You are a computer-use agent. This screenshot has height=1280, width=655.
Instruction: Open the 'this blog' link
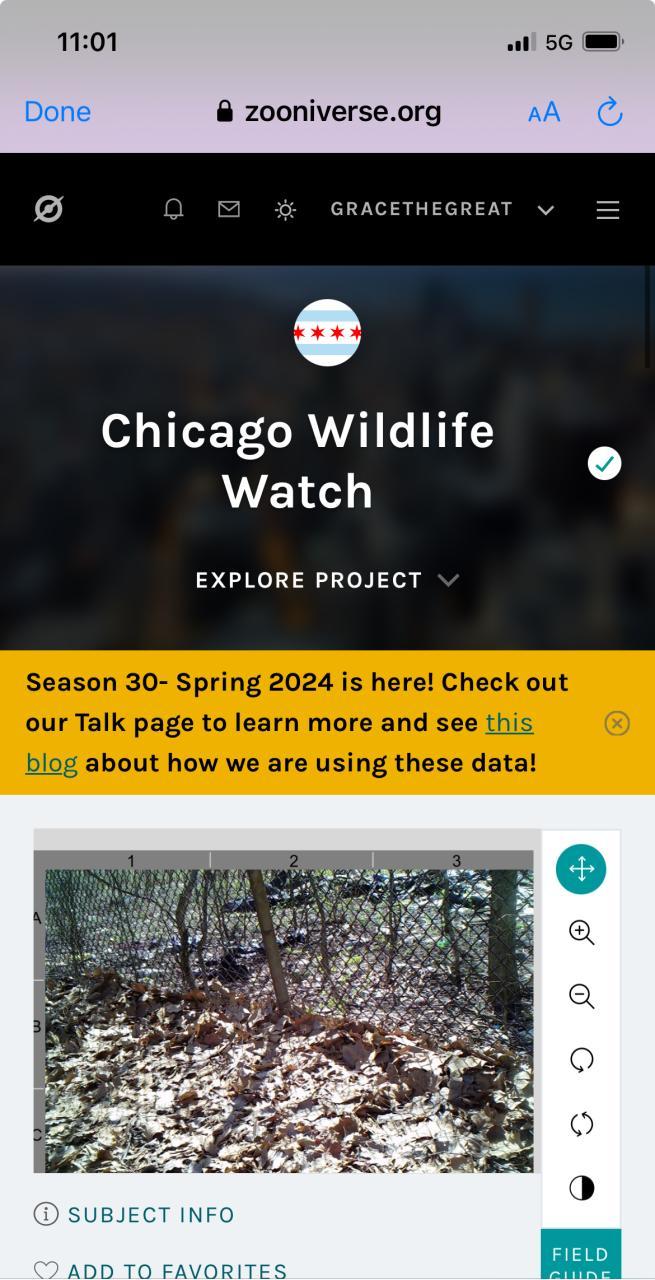coord(509,722)
